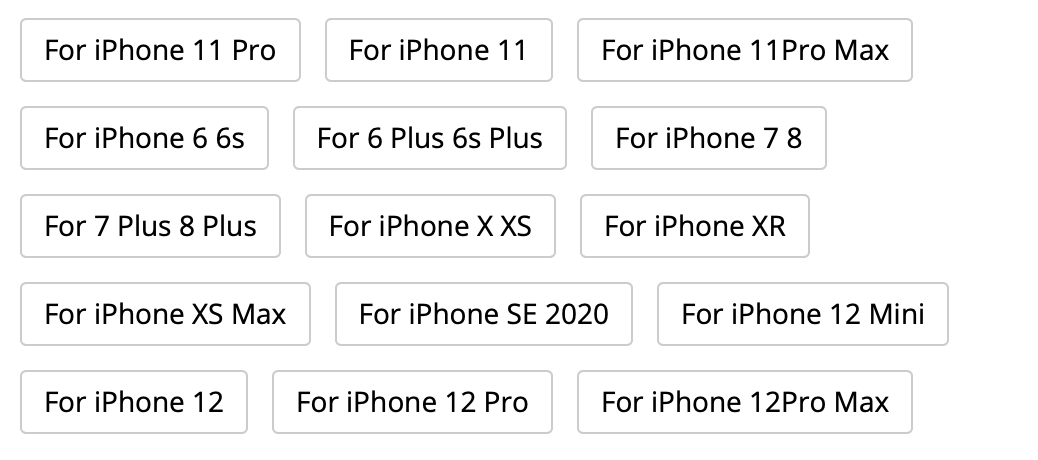Choose For iPhone 12Pro Max
This screenshot has width=1038, height=460.
click(x=745, y=402)
